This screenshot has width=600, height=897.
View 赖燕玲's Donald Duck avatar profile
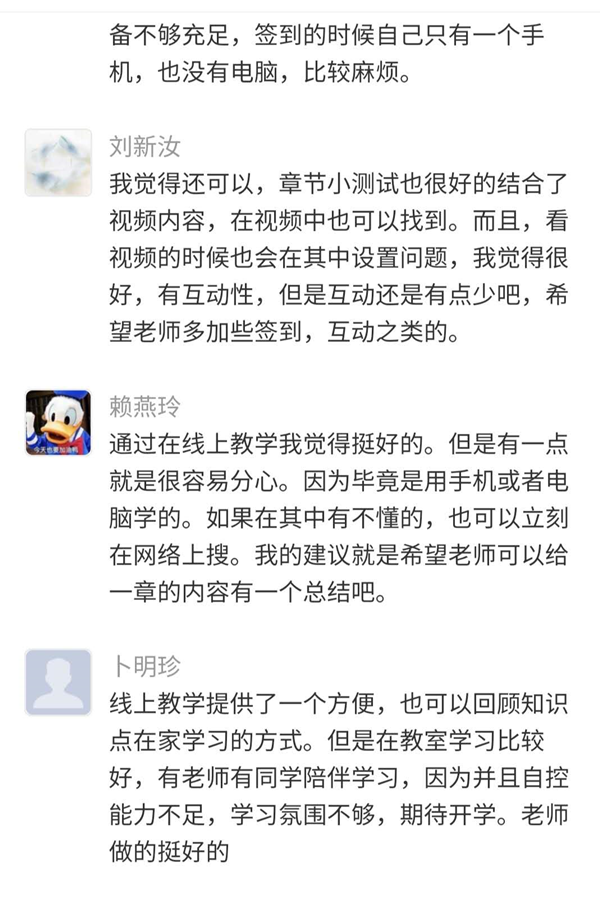(x=58, y=422)
